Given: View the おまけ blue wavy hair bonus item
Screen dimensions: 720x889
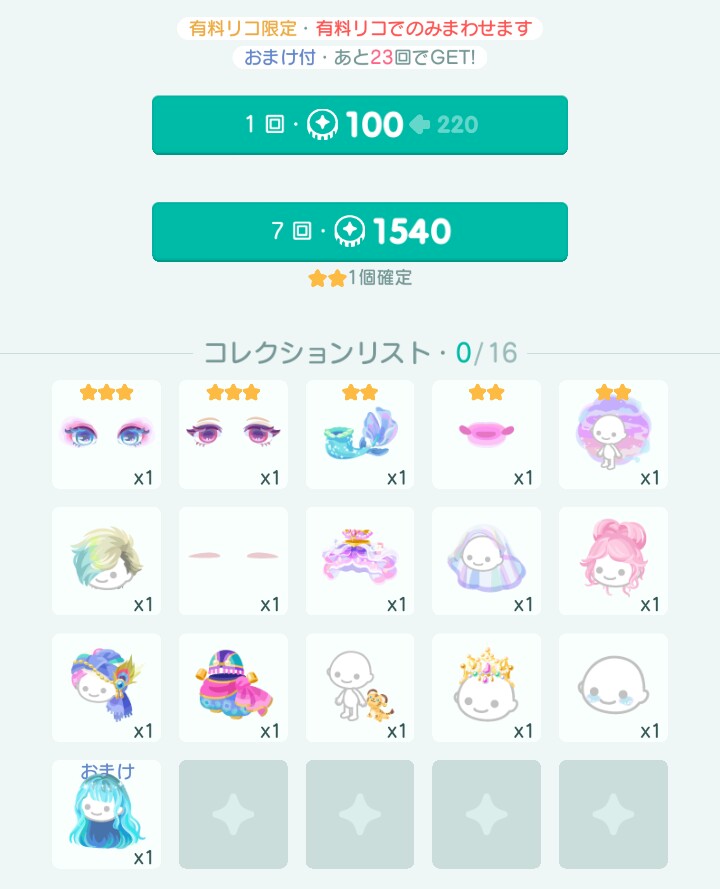Looking at the screenshot, I should [106, 815].
